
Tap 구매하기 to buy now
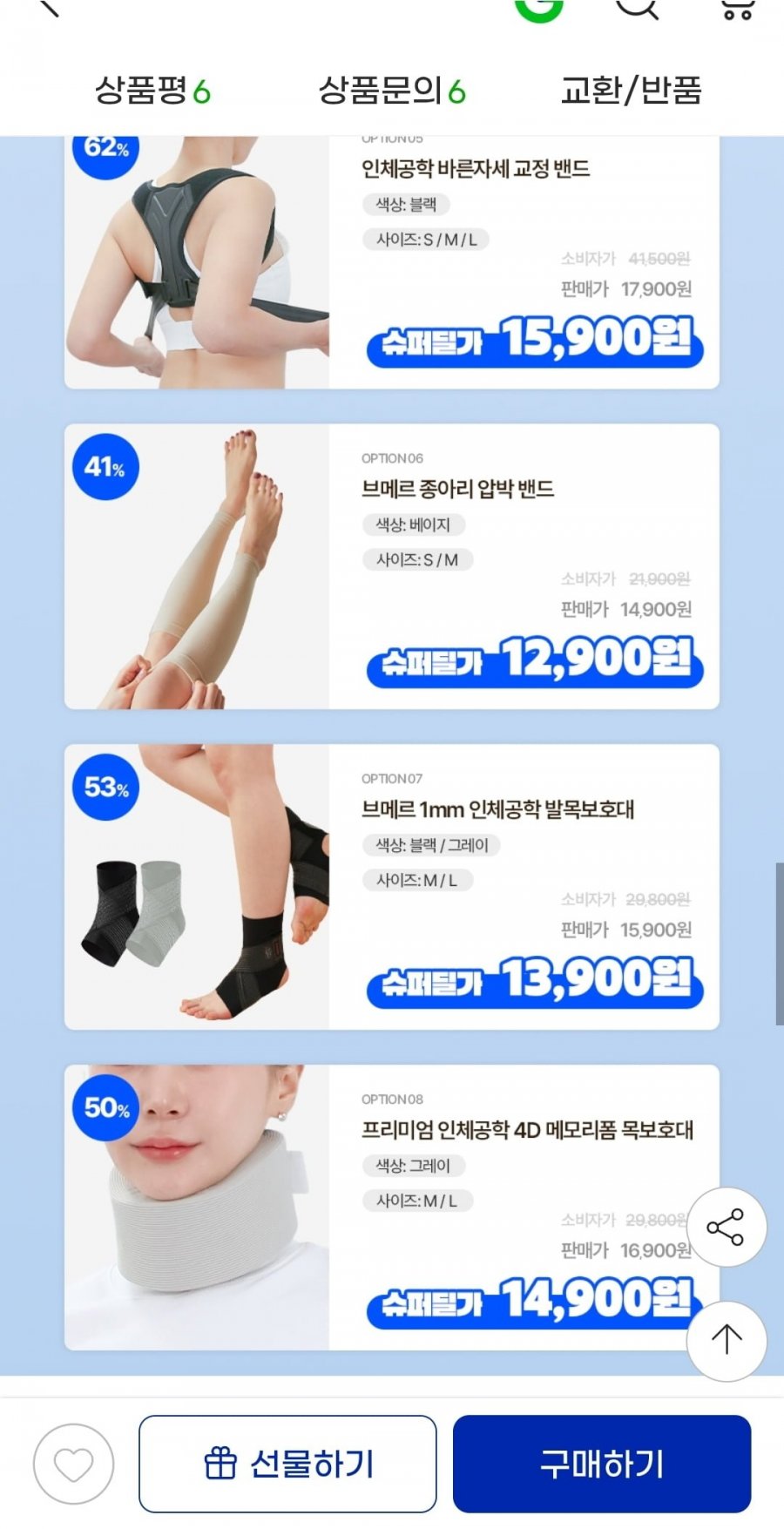[602, 1464]
